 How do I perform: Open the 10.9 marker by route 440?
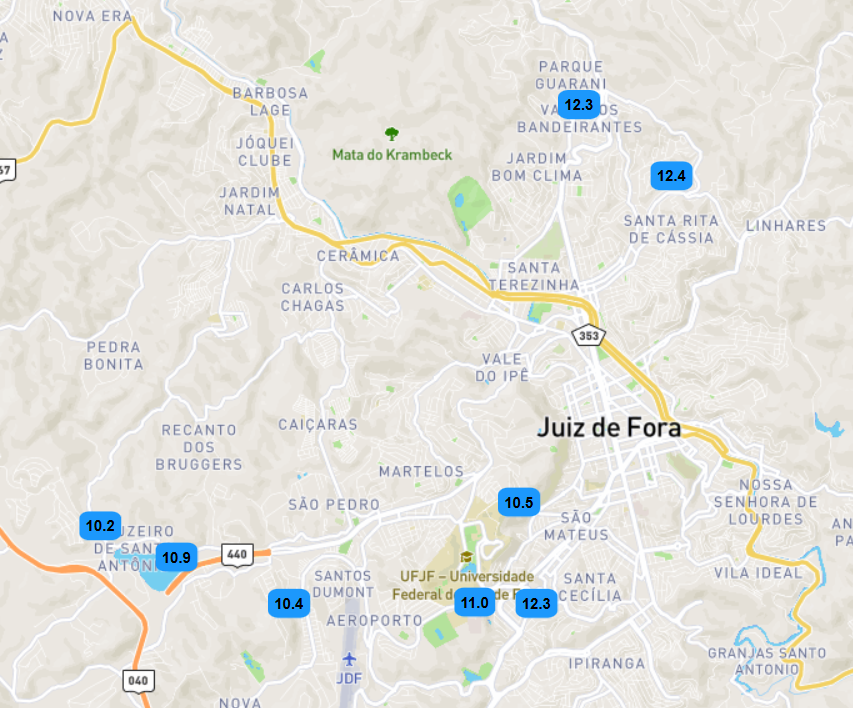(176, 557)
